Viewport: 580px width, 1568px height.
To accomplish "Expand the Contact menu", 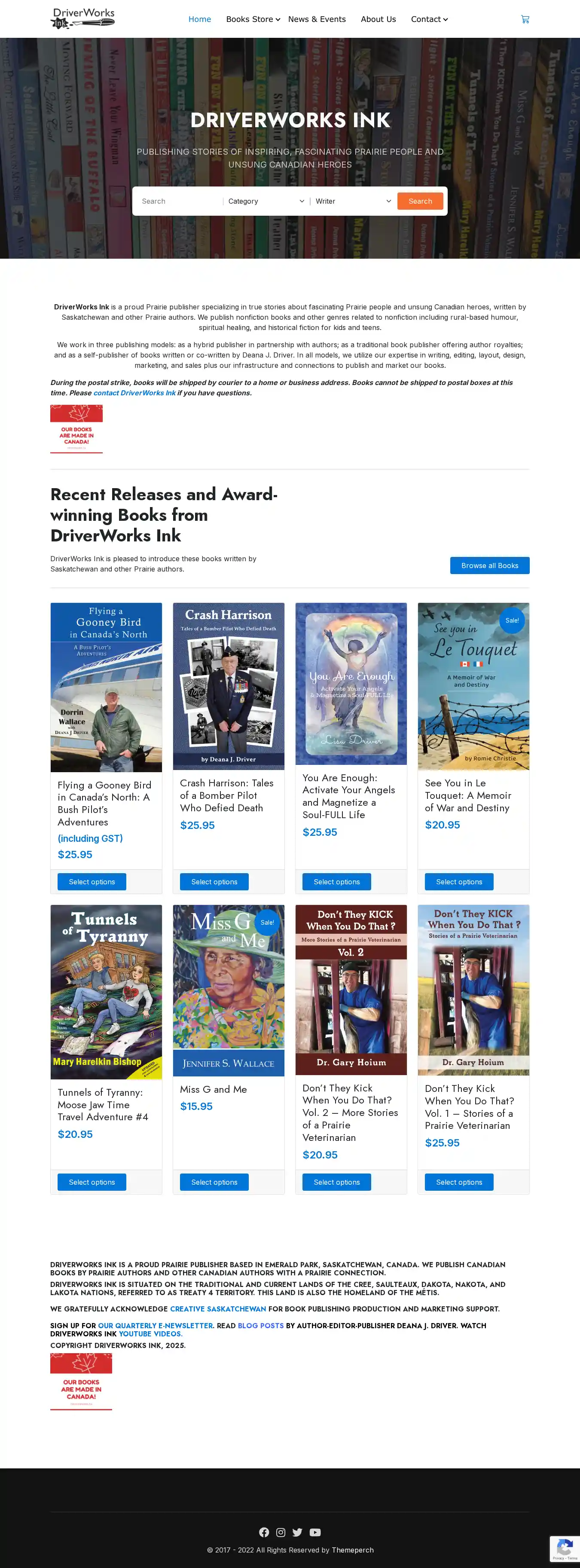I will [429, 19].
